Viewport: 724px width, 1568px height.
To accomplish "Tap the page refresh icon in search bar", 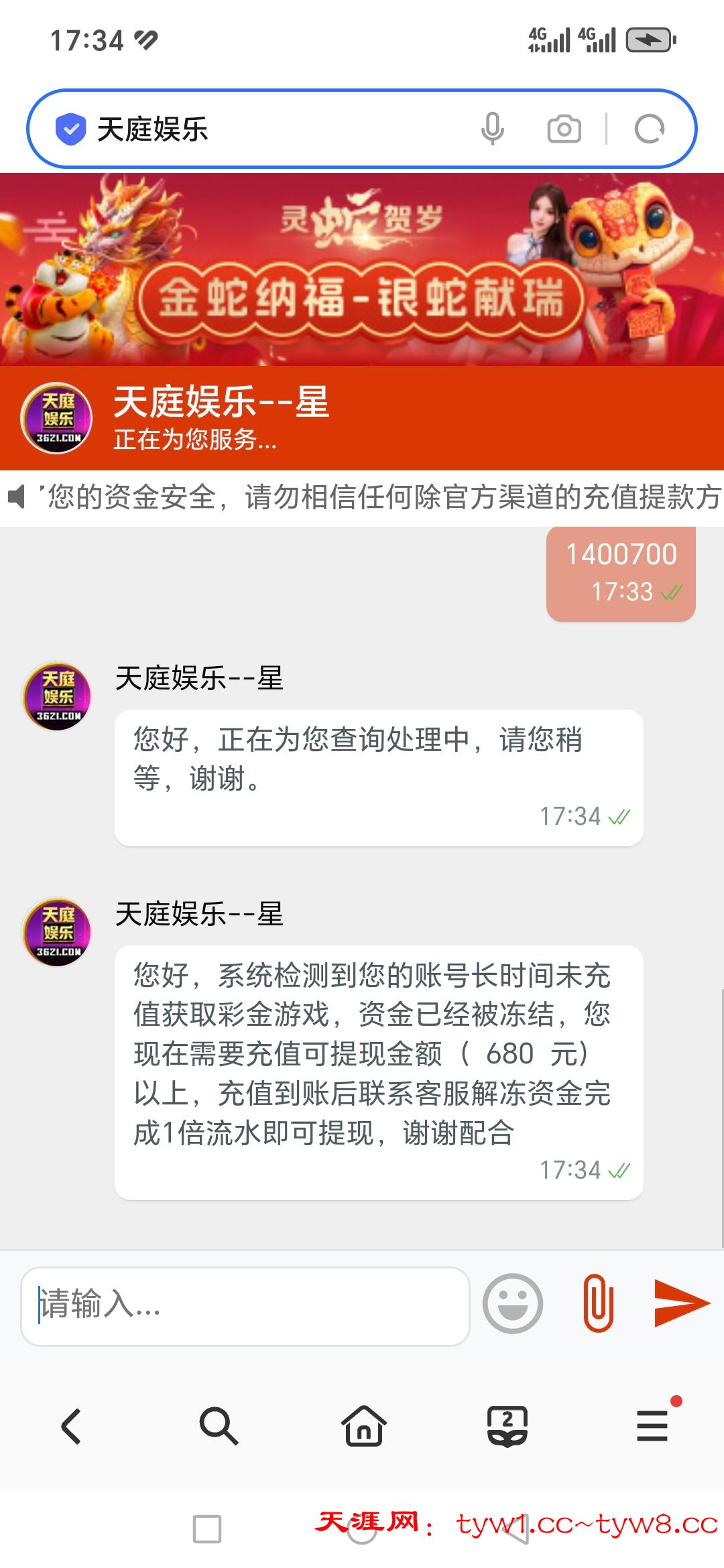I will [648, 127].
